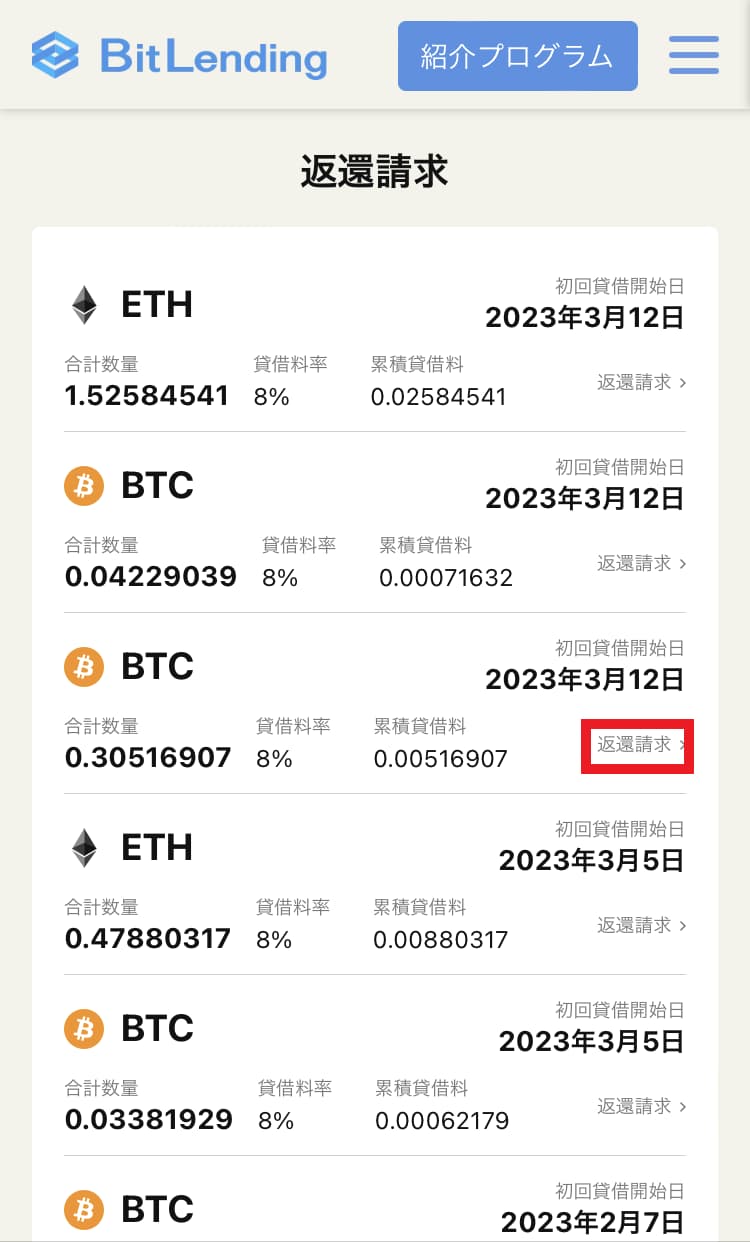Select the BTC icon with 0.30516907 balance
The width and height of the screenshot is (750, 1242).
tap(84, 666)
